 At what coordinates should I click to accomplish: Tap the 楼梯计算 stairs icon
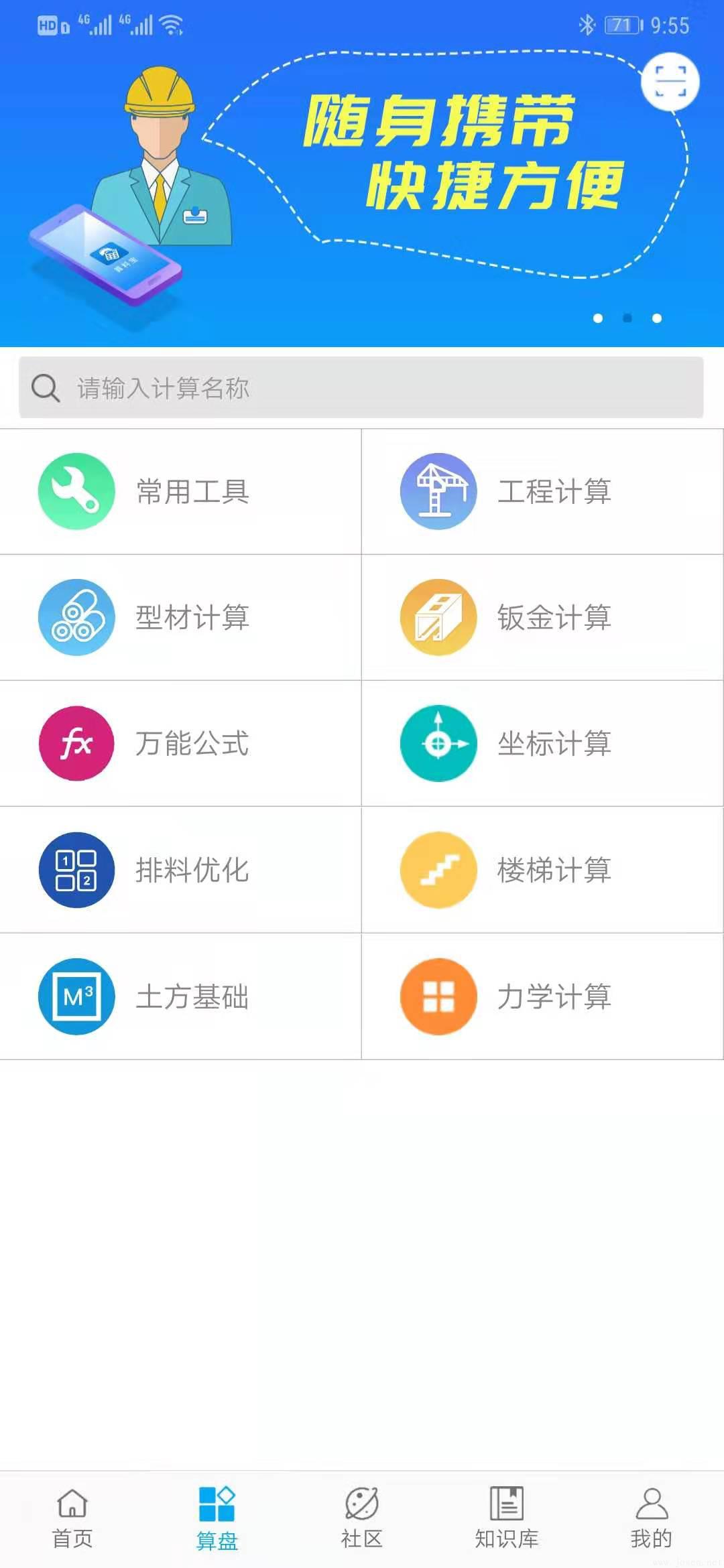coord(438,869)
